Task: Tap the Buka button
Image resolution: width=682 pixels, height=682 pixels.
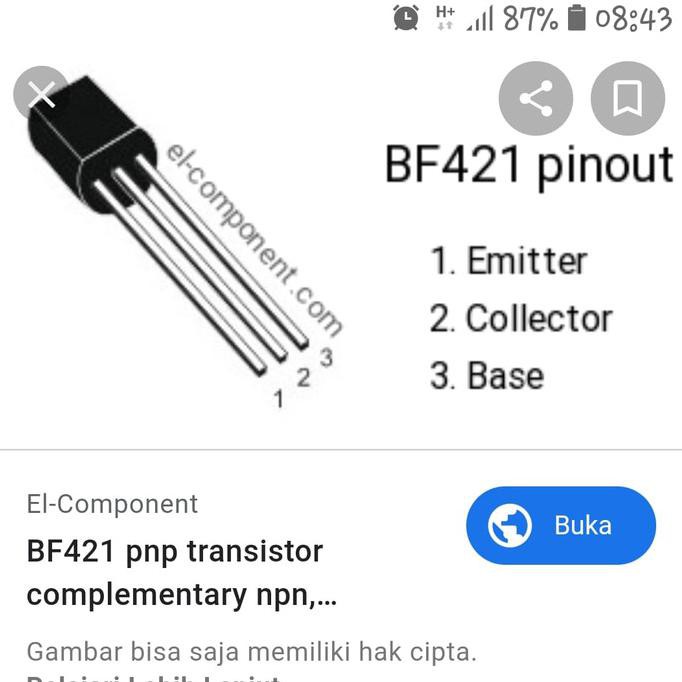Action: pos(560,525)
